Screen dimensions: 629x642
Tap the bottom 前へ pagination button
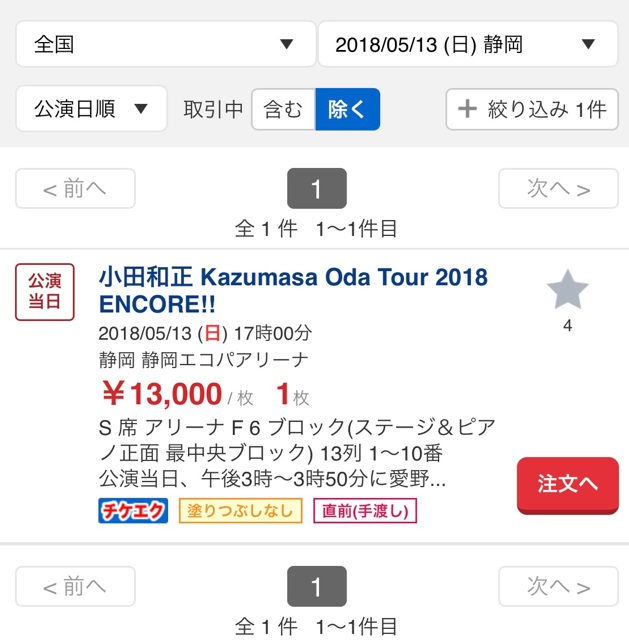click(x=75, y=586)
